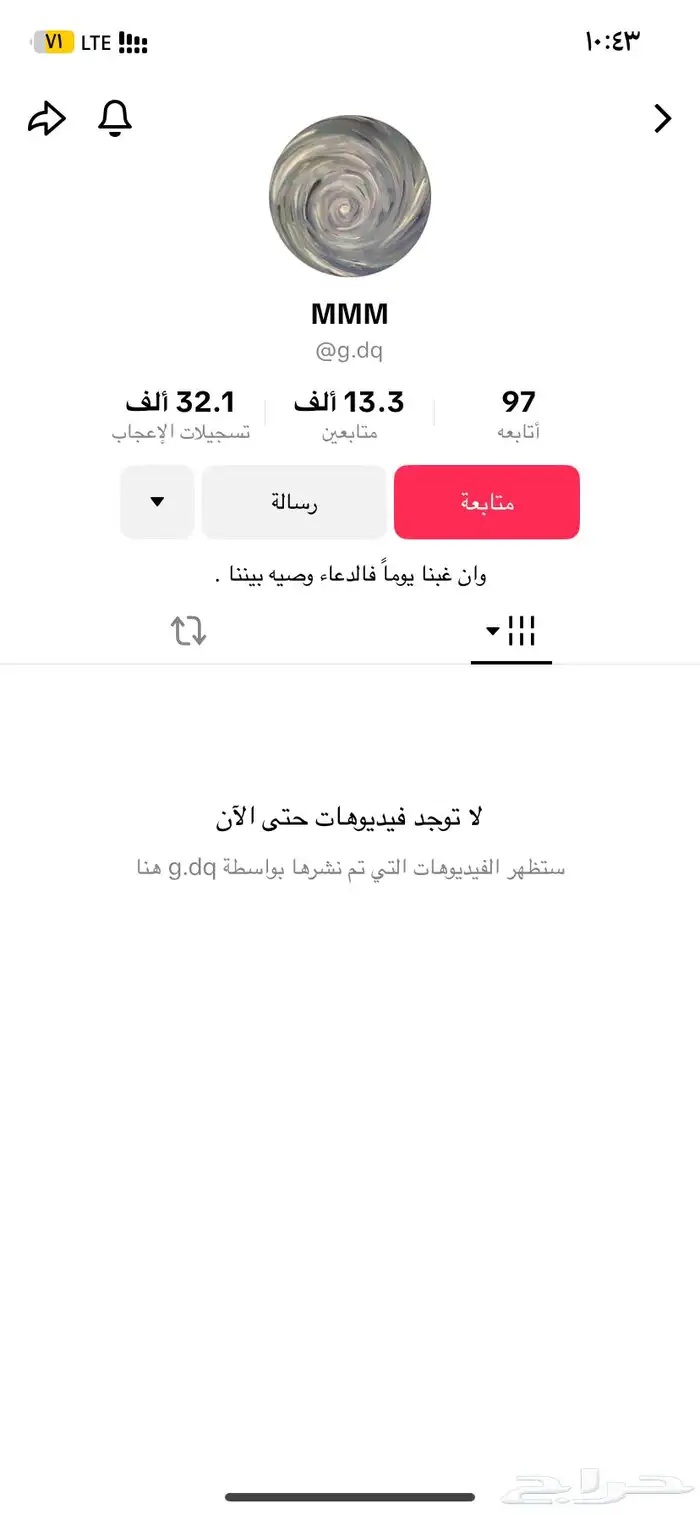The height and width of the screenshot is (1515, 700).
Task: Expand the suggested accounts dropdown arrow
Action: (157, 502)
